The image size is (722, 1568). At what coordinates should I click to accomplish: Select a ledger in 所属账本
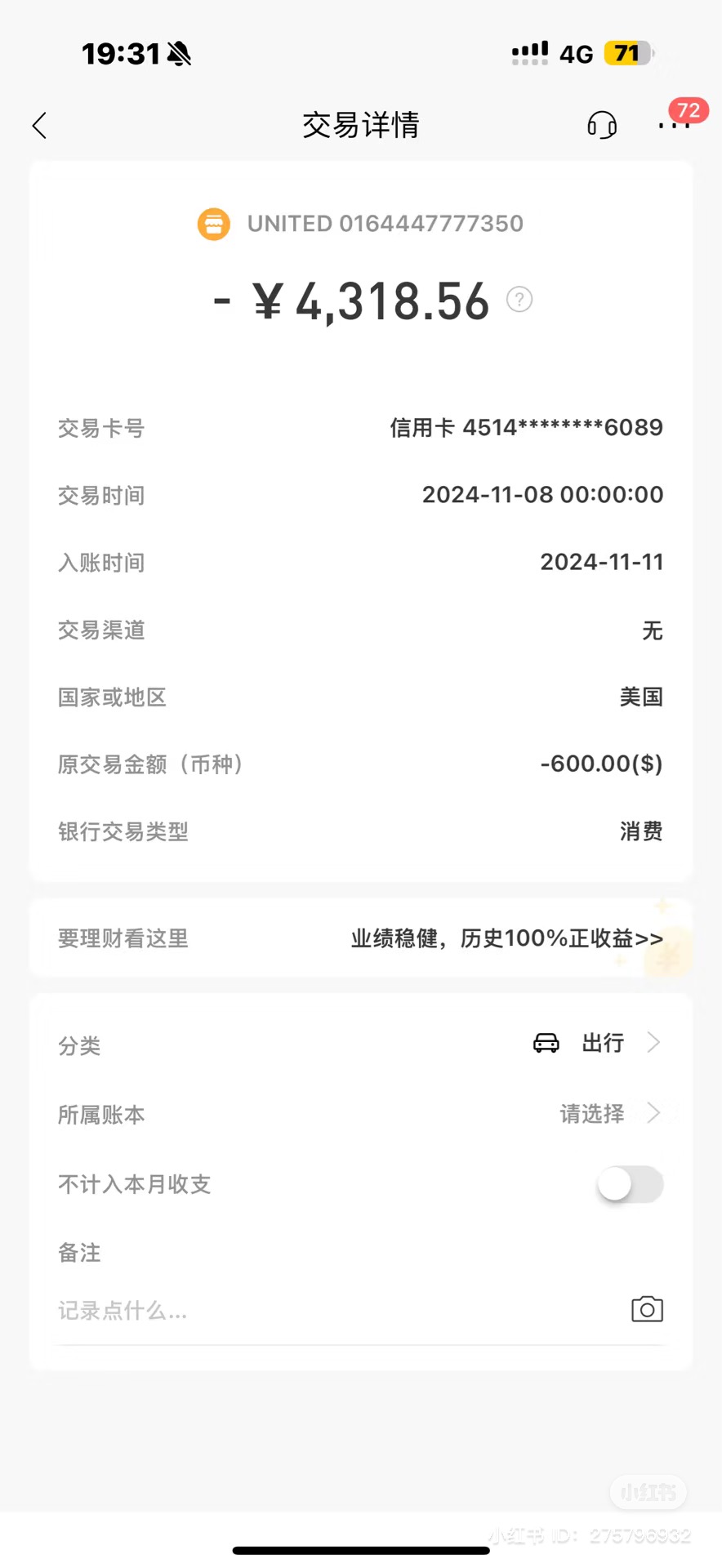tap(608, 1113)
